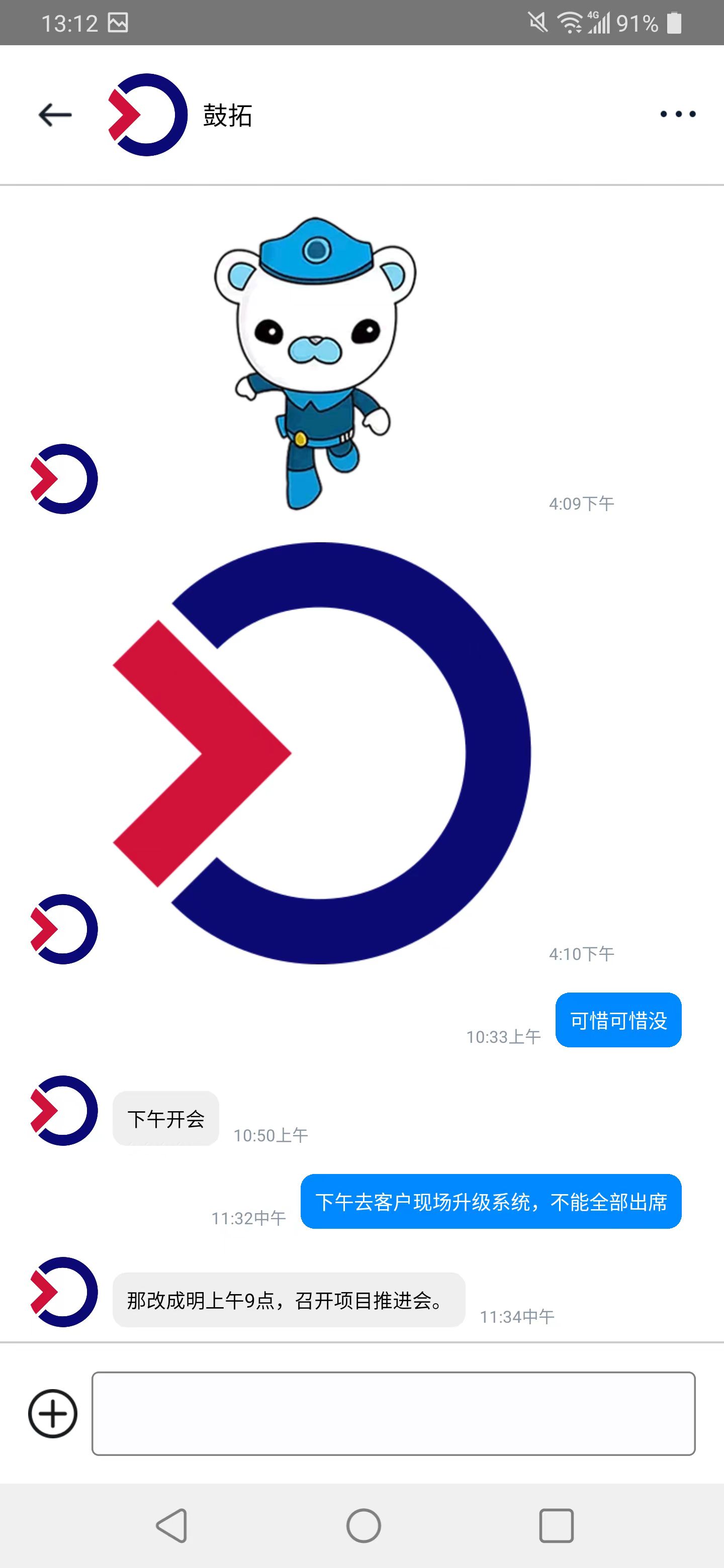Go back from the 鼓拓 chat
The height and width of the screenshot is (1568, 724).
(55, 115)
